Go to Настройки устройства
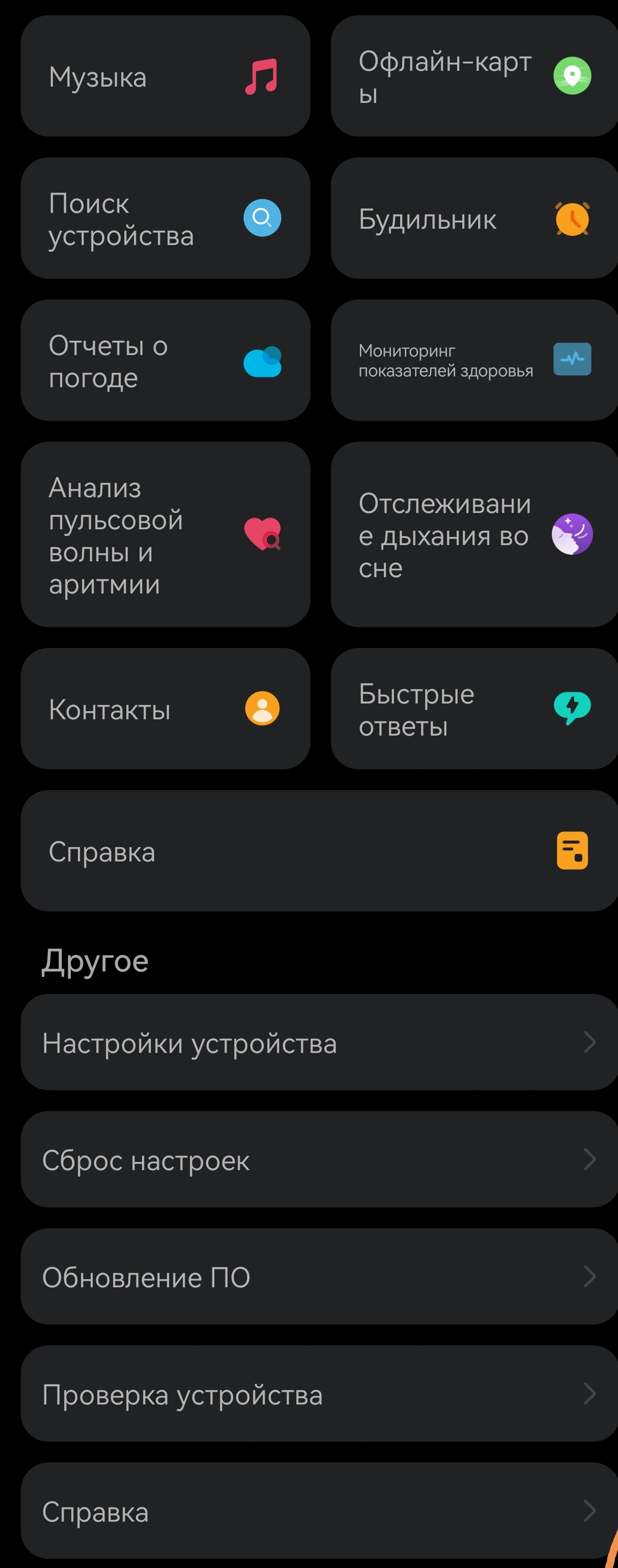This screenshot has width=618, height=1568. [319, 1042]
